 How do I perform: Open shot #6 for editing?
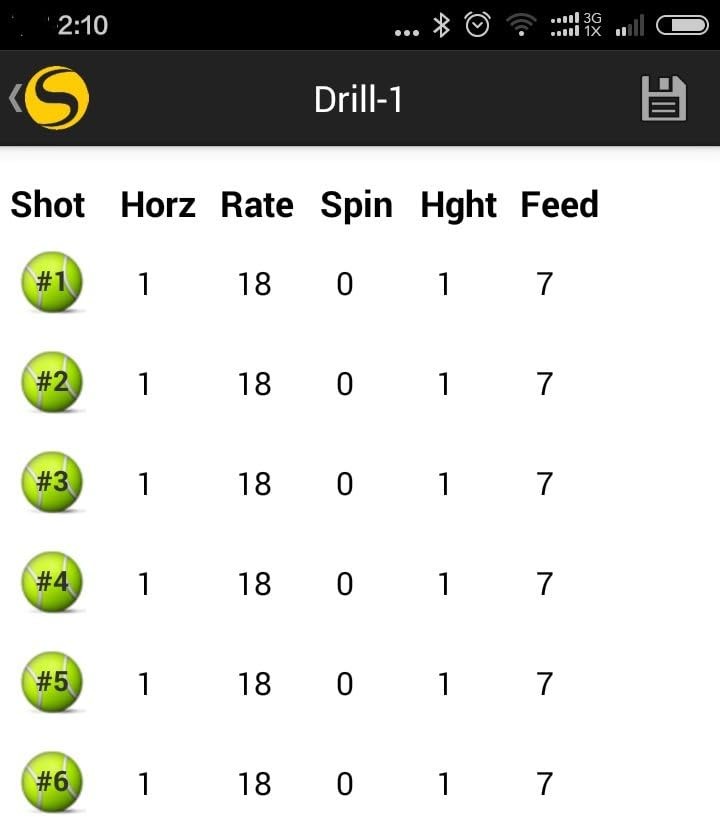coord(52,782)
